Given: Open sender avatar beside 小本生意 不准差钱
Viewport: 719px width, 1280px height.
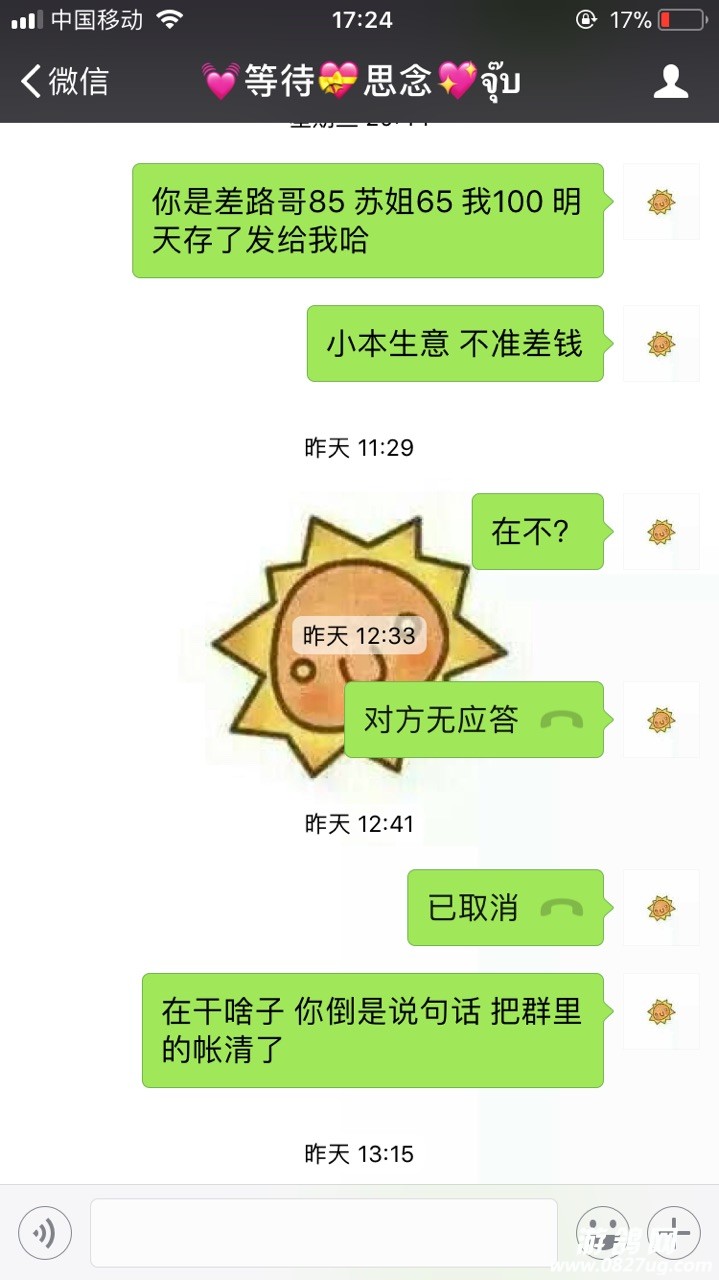Looking at the screenshot, I should coord(661,344).
